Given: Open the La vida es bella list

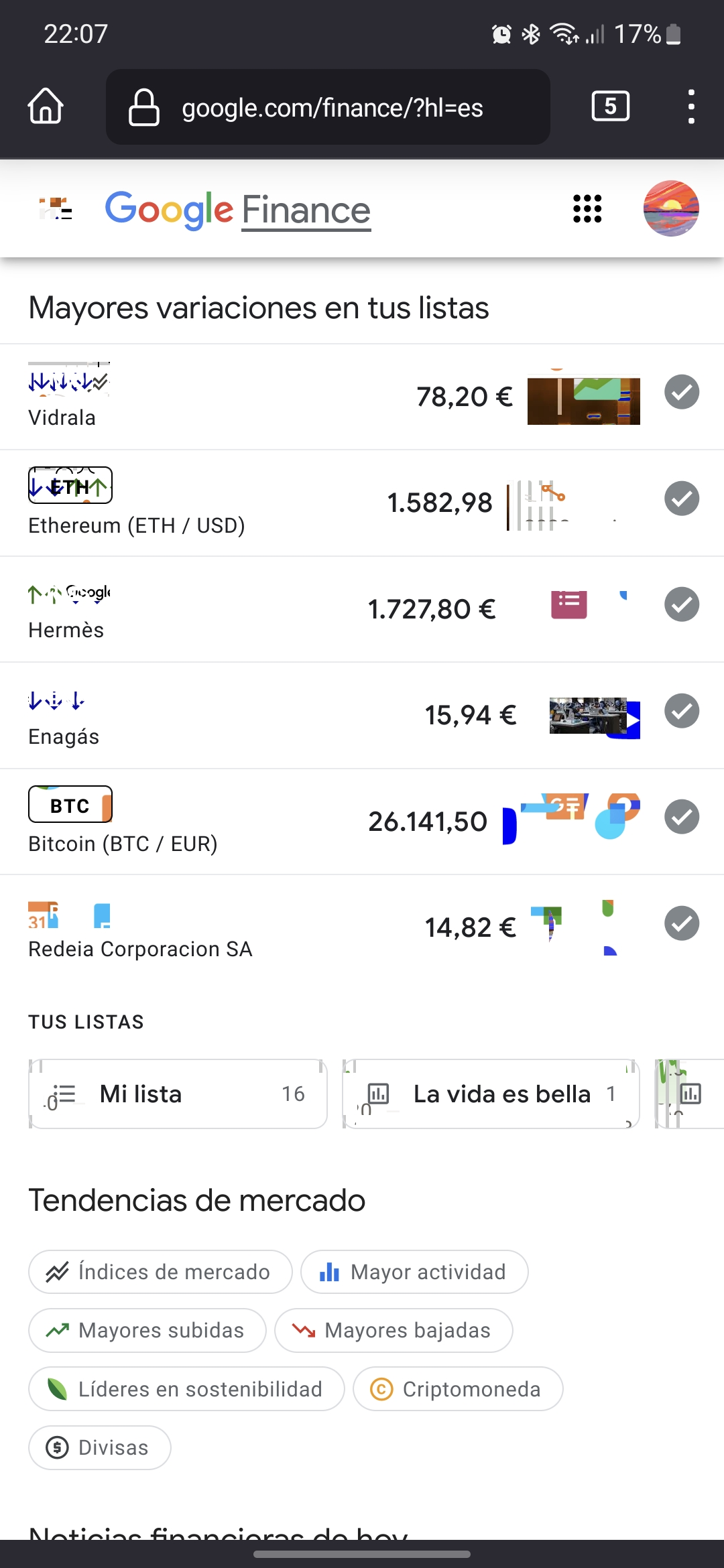Looking at the screenshot, I should 491,1094.
